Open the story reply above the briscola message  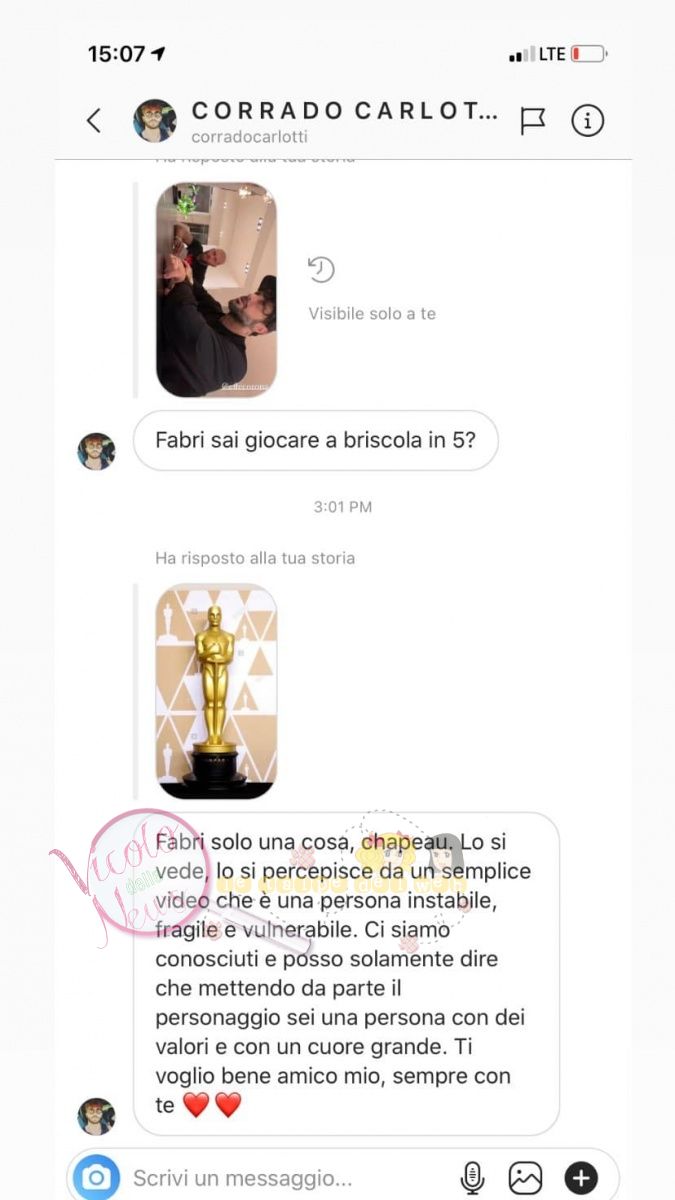[x=216, y=290]
